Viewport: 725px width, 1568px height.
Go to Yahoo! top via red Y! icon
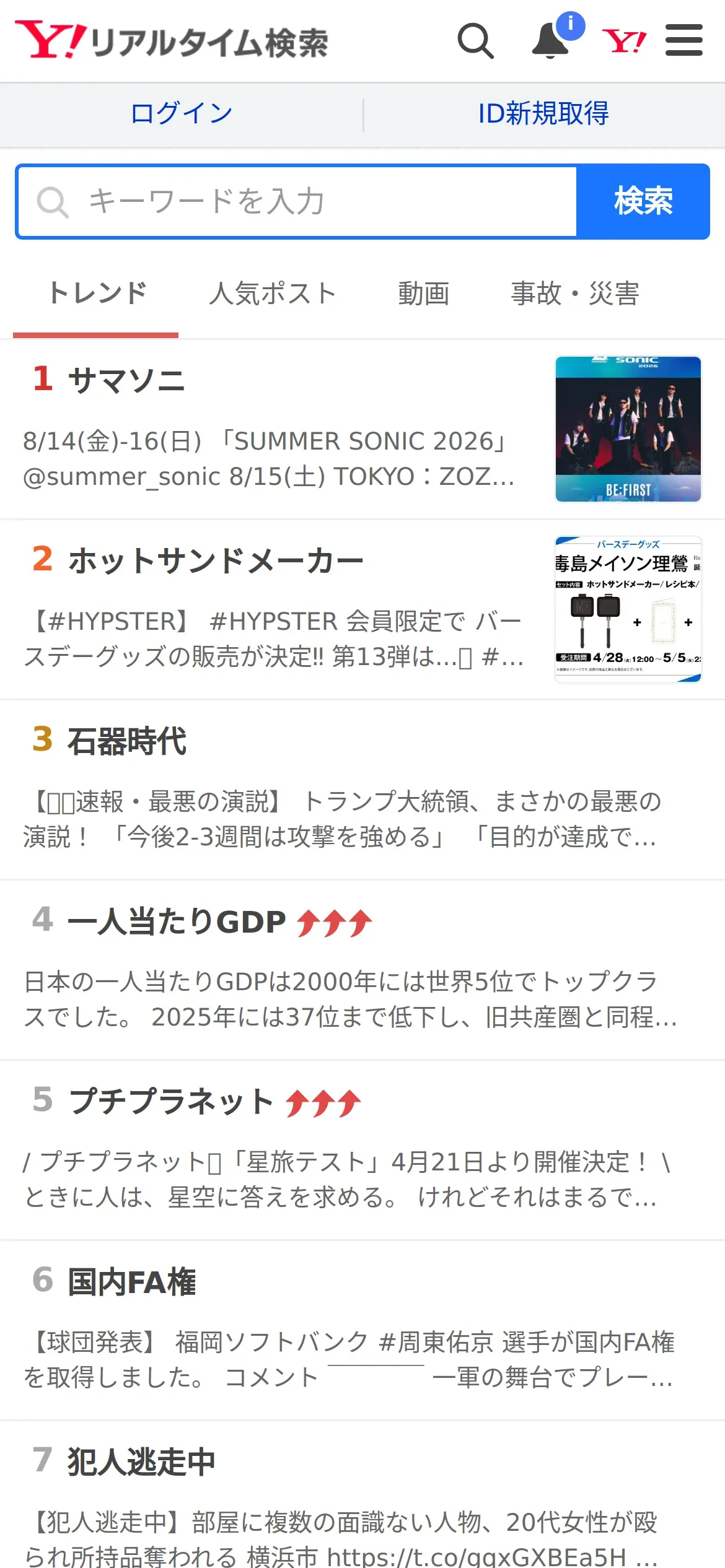[625, 41]
